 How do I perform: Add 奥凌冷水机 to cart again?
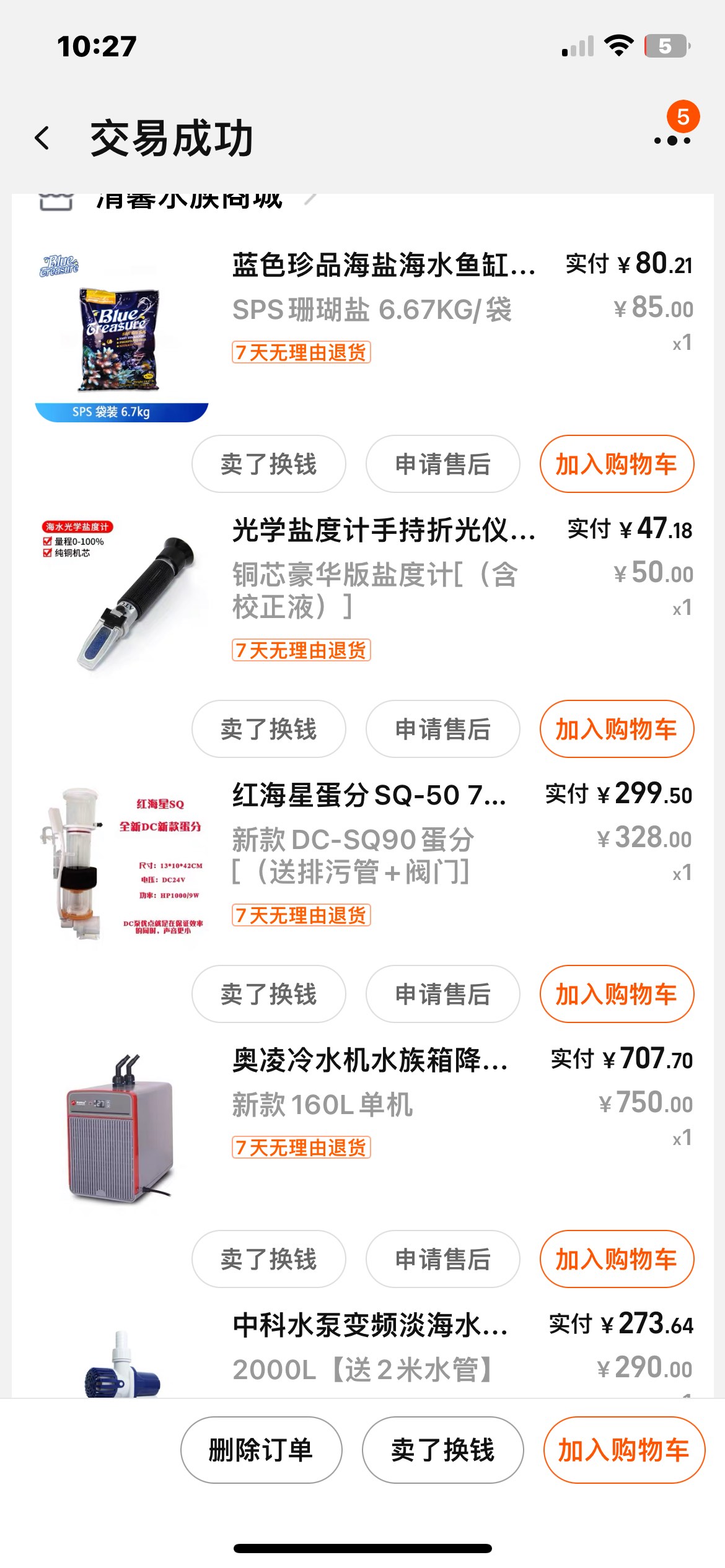[x=617, y=1259]
